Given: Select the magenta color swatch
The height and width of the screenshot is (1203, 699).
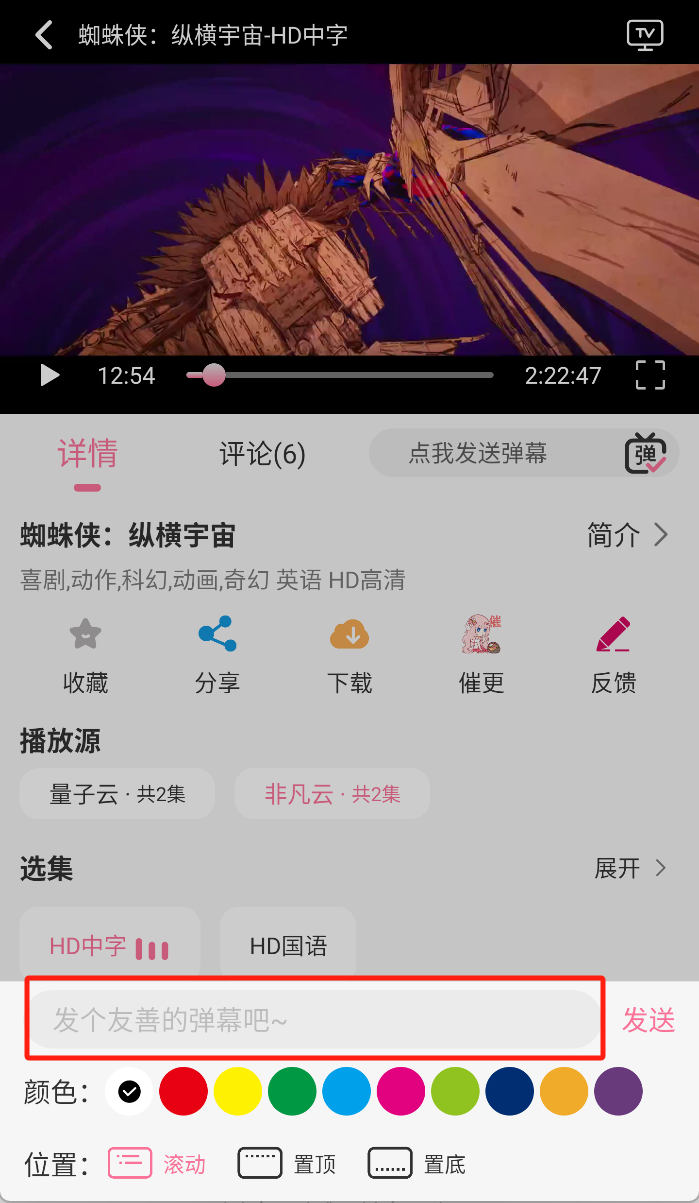Looking at the screenshot, I should [x=401, y=1092].
